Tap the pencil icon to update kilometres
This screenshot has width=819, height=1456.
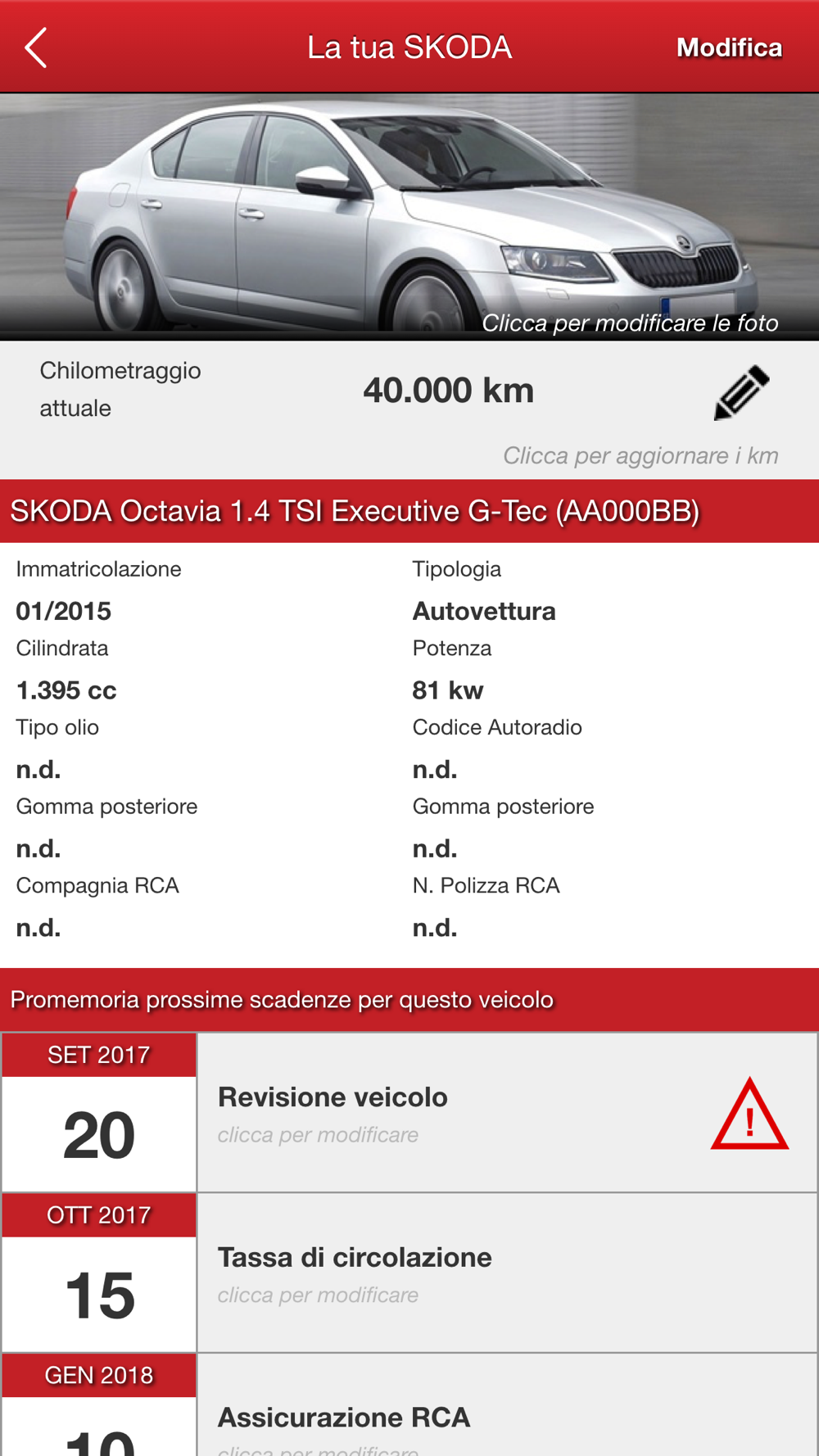coord(742,392)
